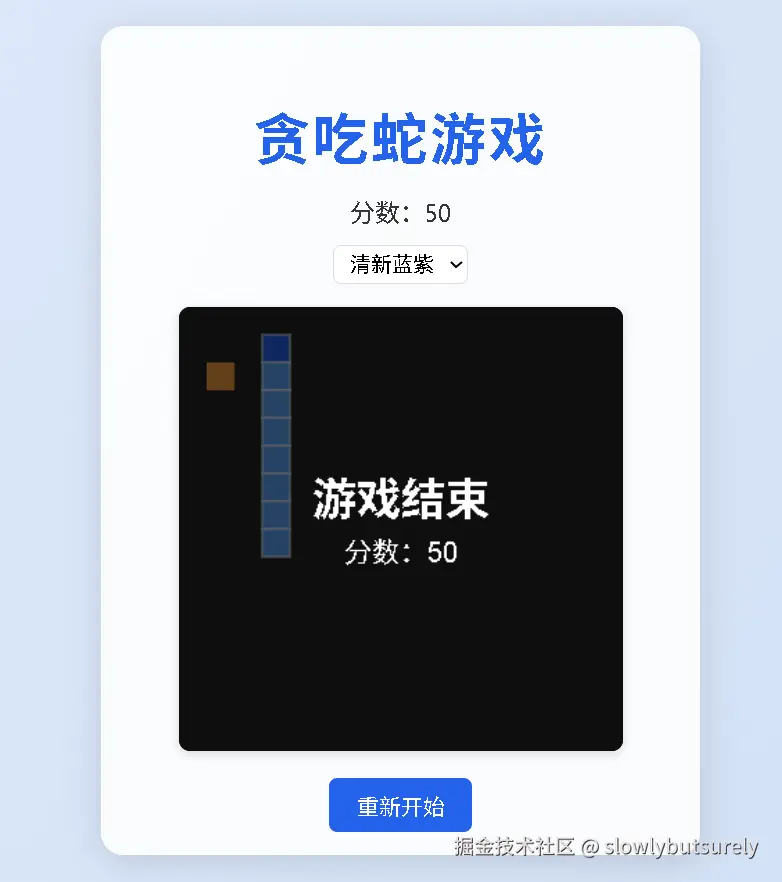Tap the 重新开始 button to restart
This screenshot has width=782, height=882.
[400, 806]
